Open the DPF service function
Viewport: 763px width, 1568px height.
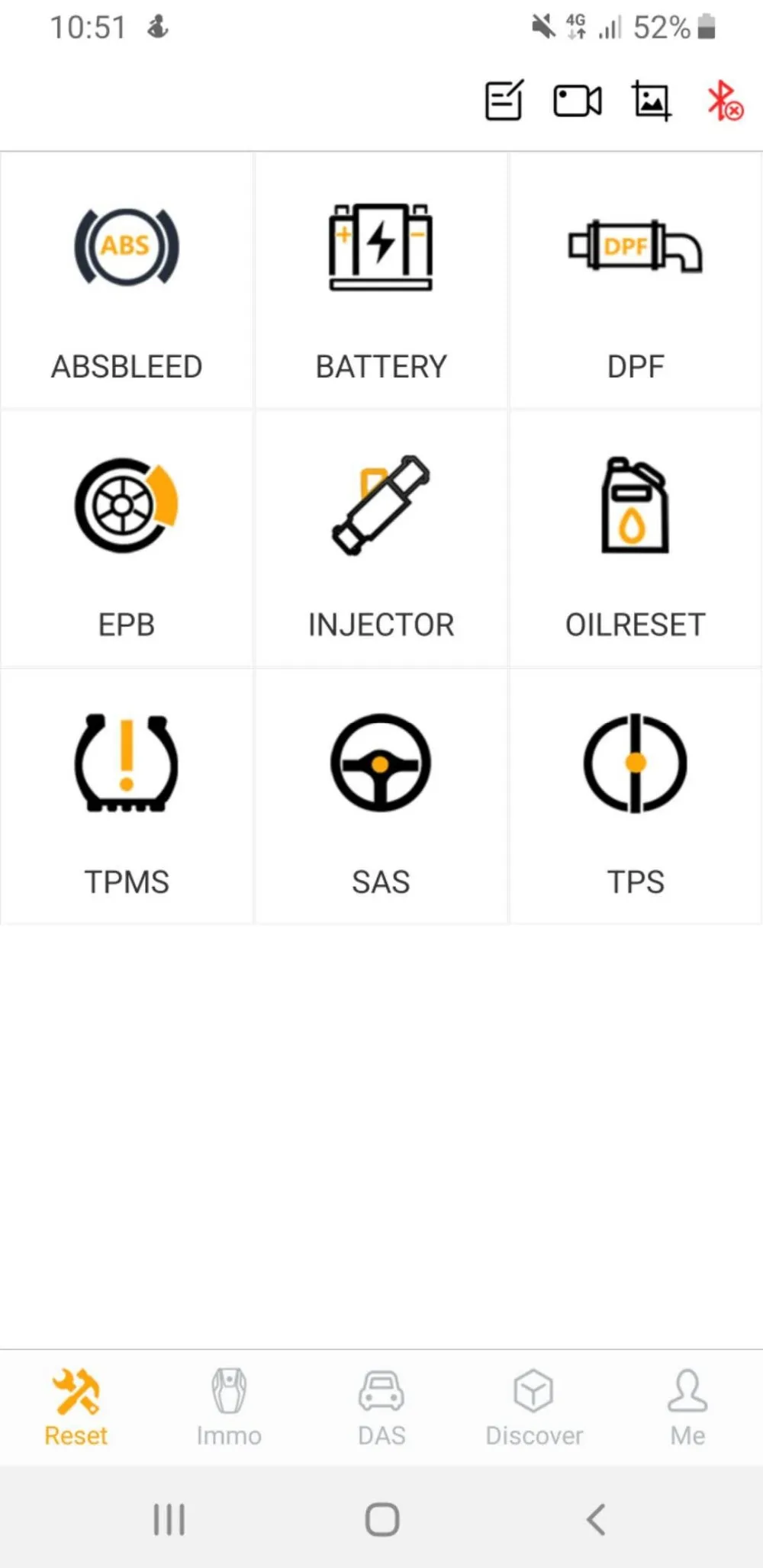[x=636, y=281]
